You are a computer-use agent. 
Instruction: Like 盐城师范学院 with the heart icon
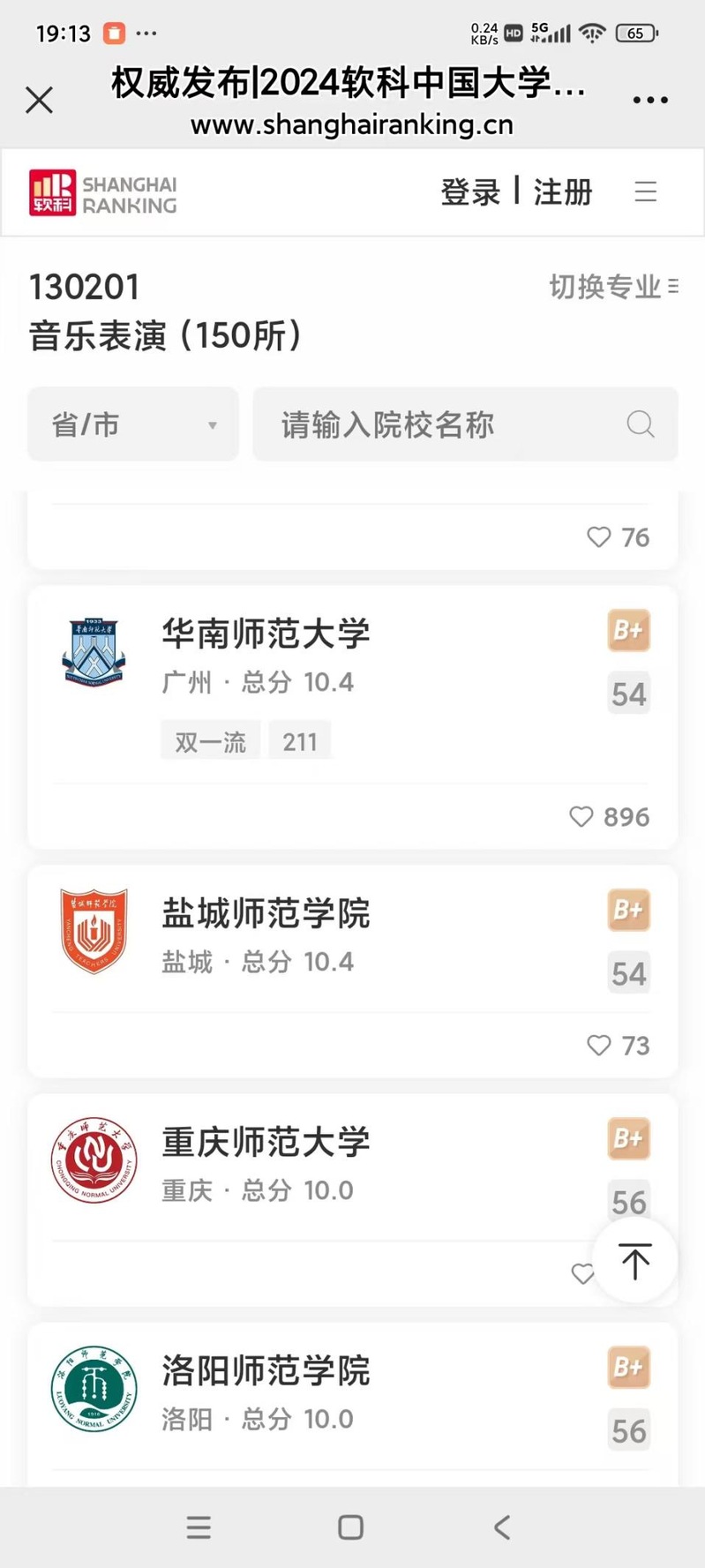[x=599, y=1046]
